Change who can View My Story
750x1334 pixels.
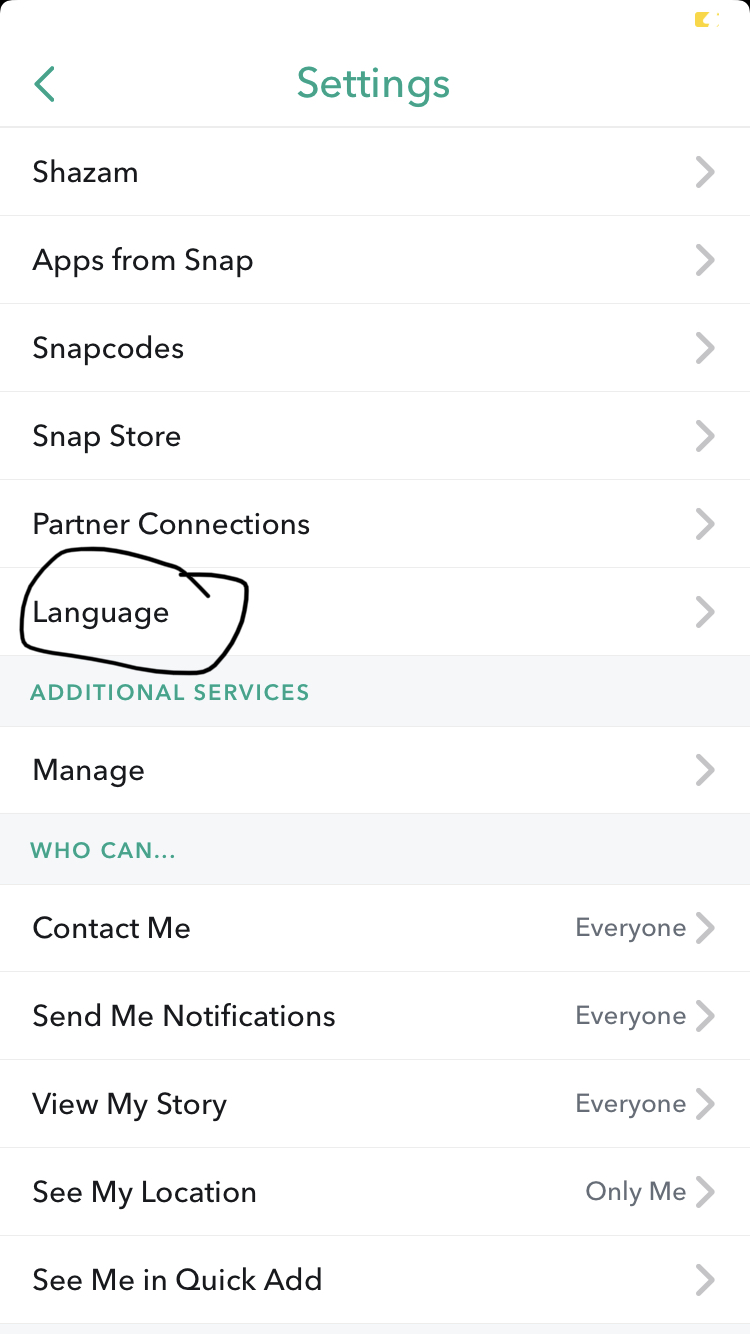point(375,1104)
